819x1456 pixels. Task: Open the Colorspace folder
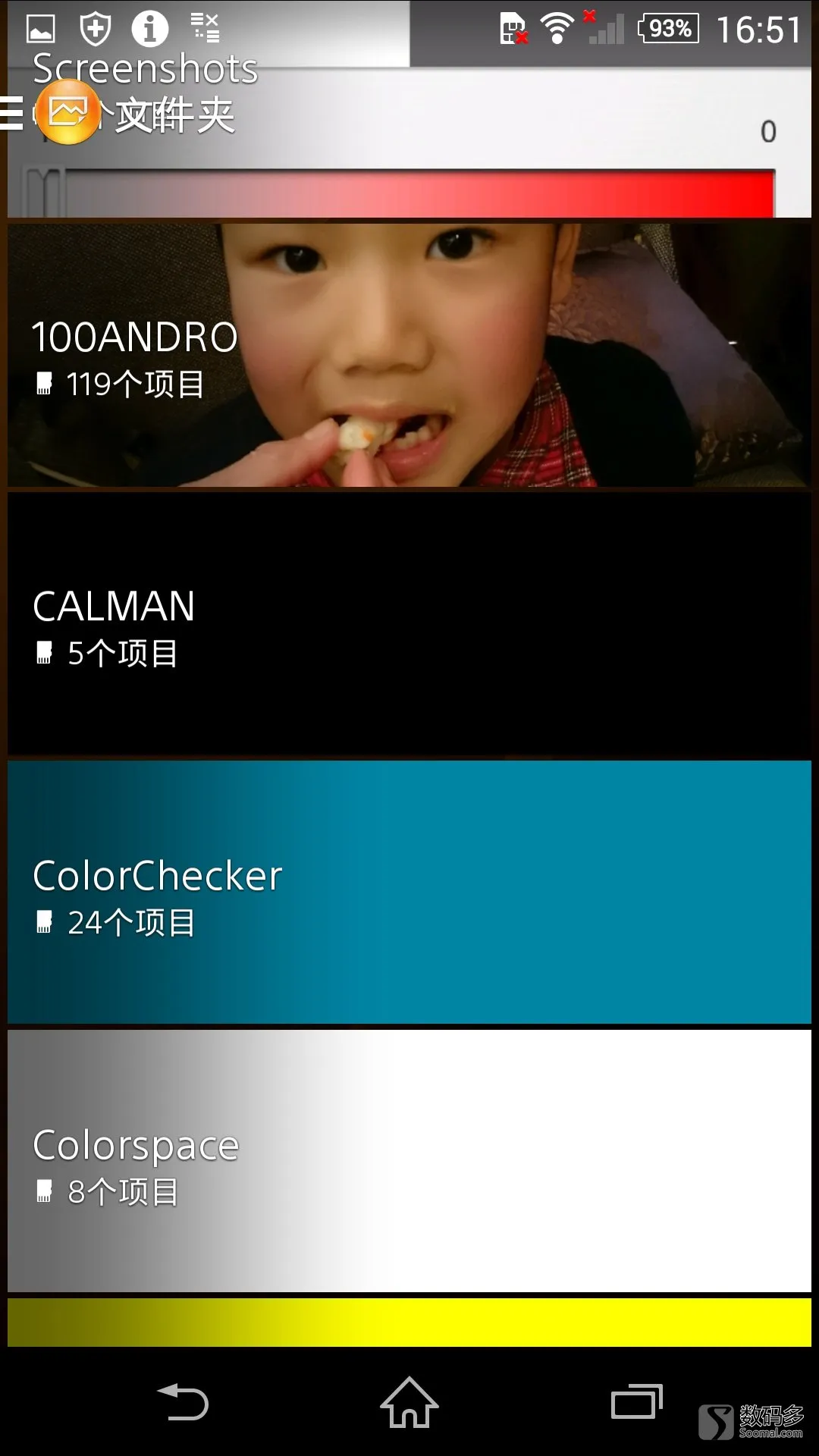pyautogui.click(x=409, y=1160)
